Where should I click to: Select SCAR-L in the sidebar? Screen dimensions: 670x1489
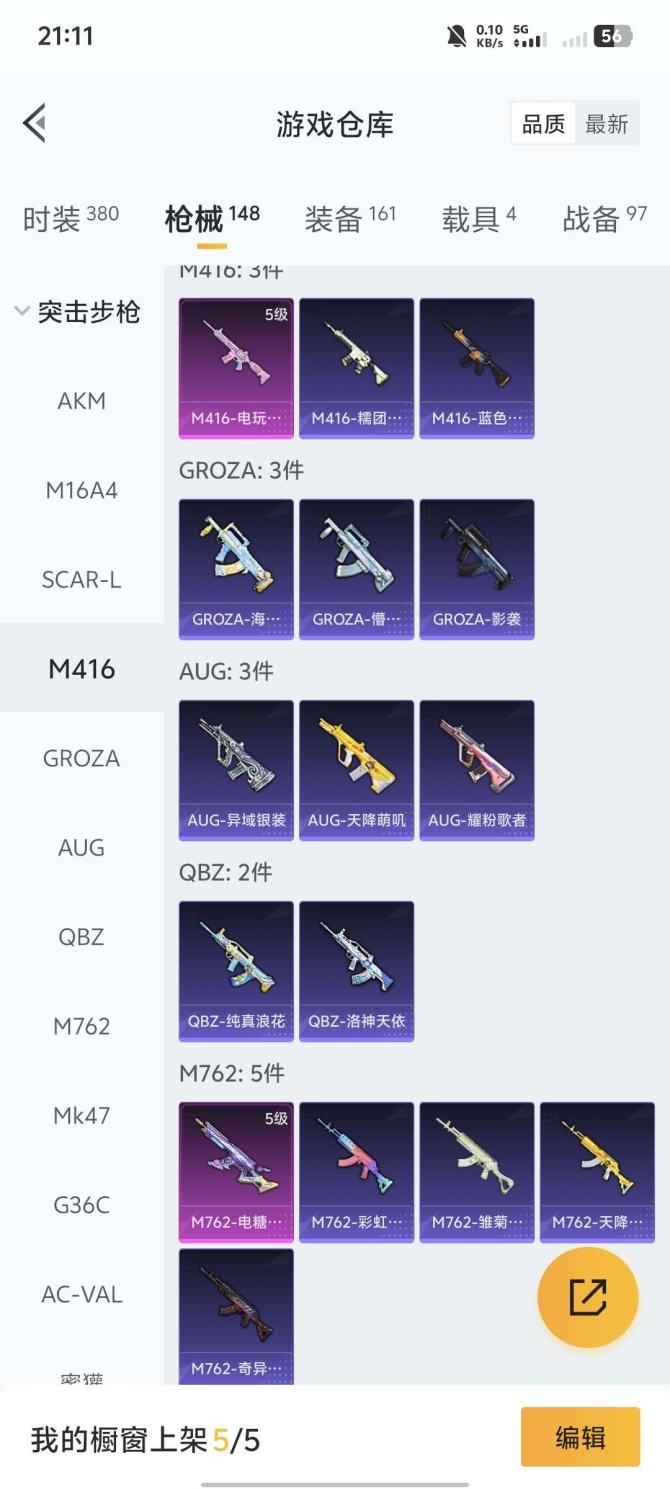[81, 580]
